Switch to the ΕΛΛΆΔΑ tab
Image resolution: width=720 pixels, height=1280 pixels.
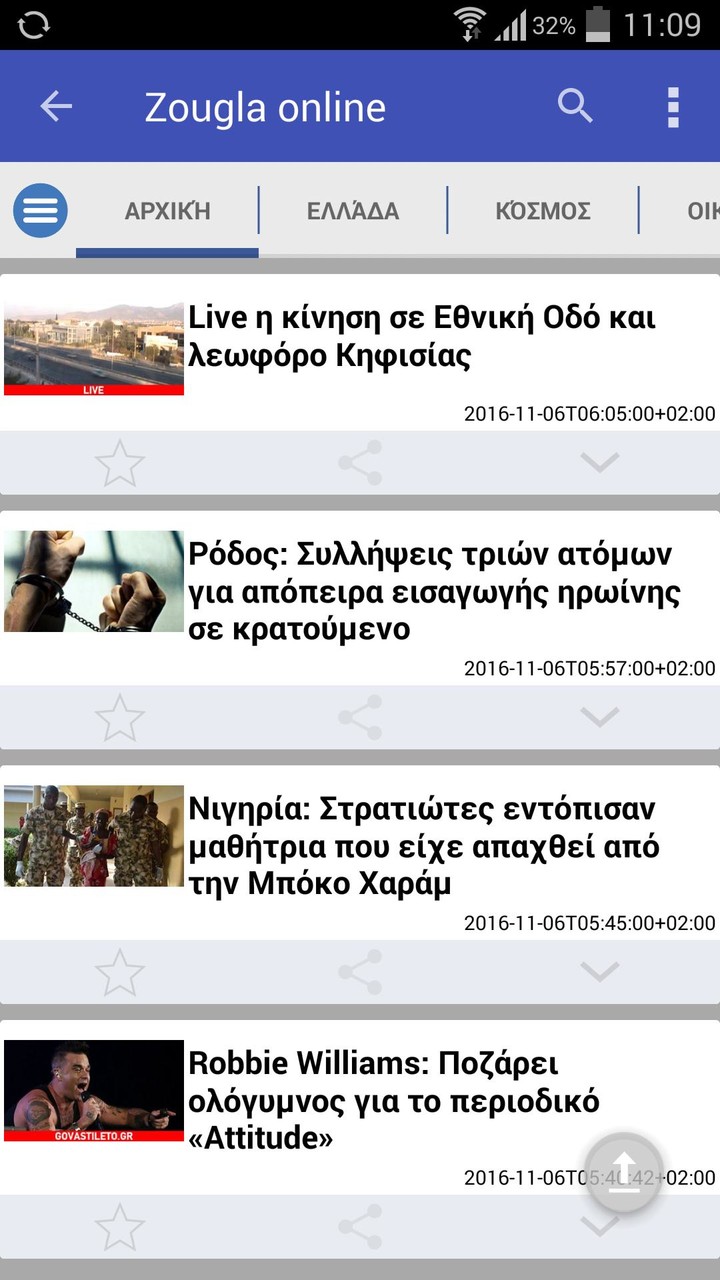click(x=352, y=210)
